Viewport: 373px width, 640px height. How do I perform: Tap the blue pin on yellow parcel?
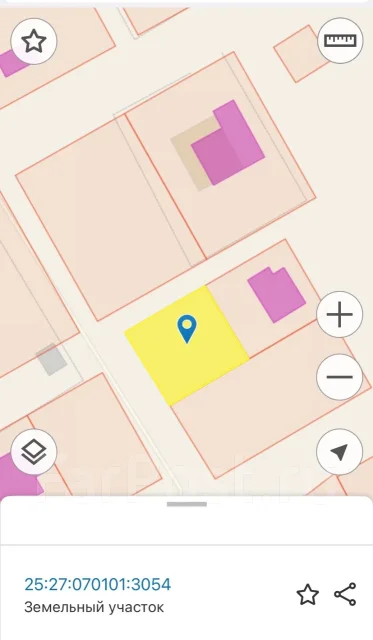[x=187, y=329]
